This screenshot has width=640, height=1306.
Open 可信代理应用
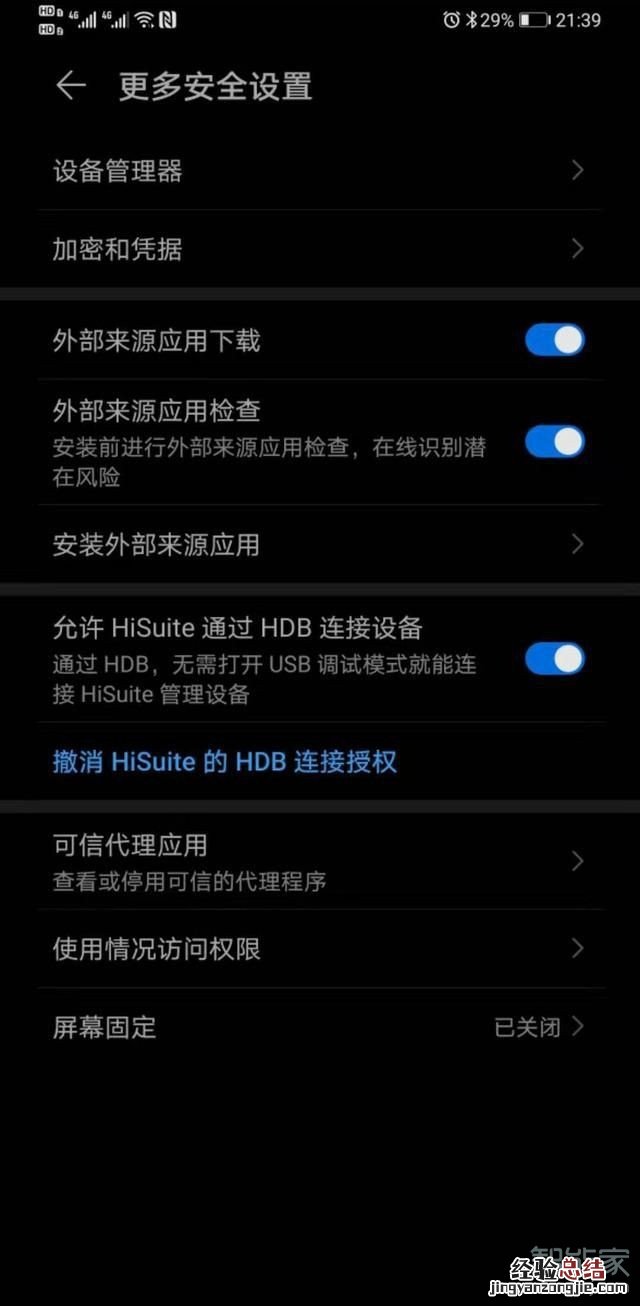tap(318, 860)
